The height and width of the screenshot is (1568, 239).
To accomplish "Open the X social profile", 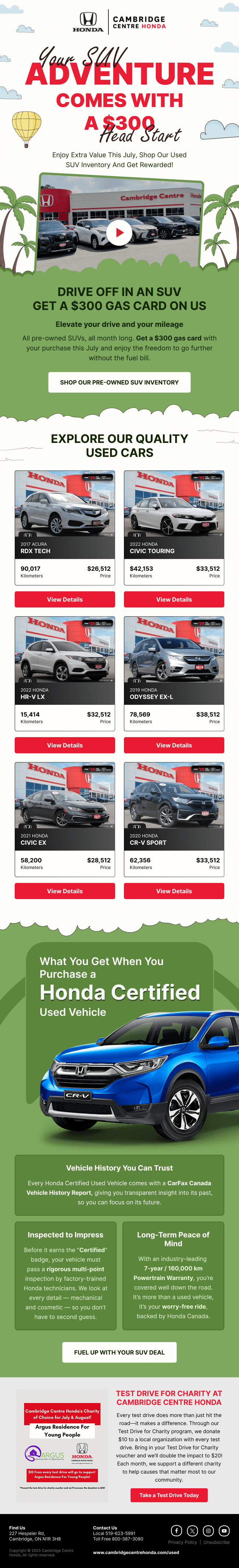I will (193, 1531).
